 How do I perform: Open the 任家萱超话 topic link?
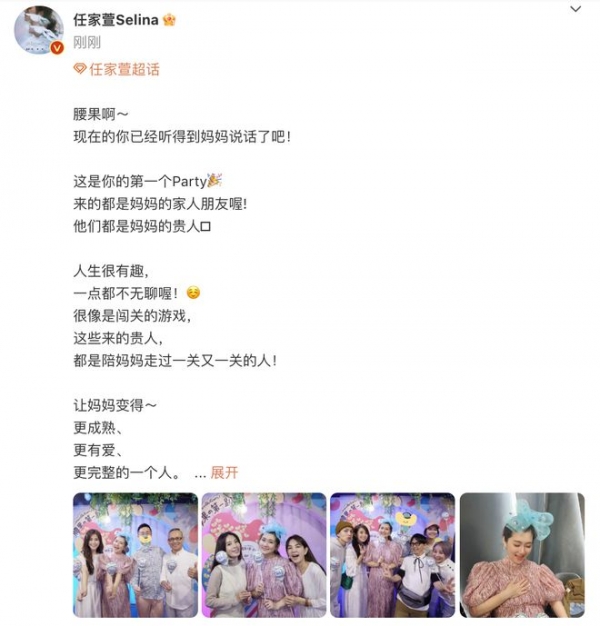point(116,70)
